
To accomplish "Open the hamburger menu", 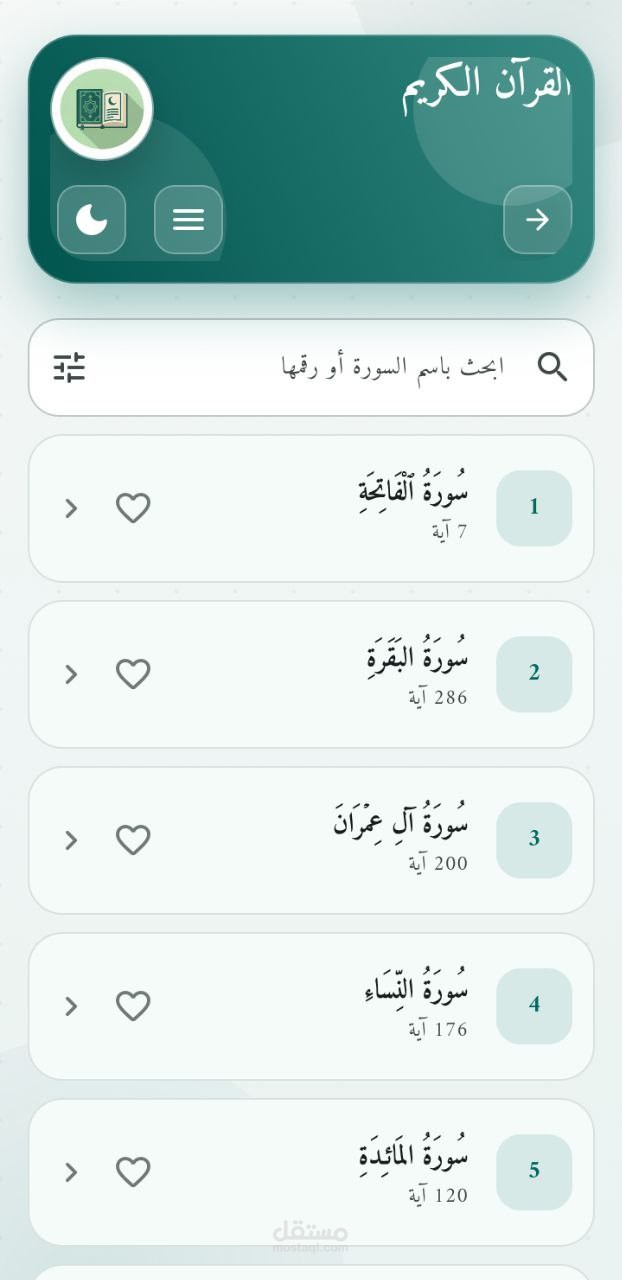I will [x=188, y=220].
